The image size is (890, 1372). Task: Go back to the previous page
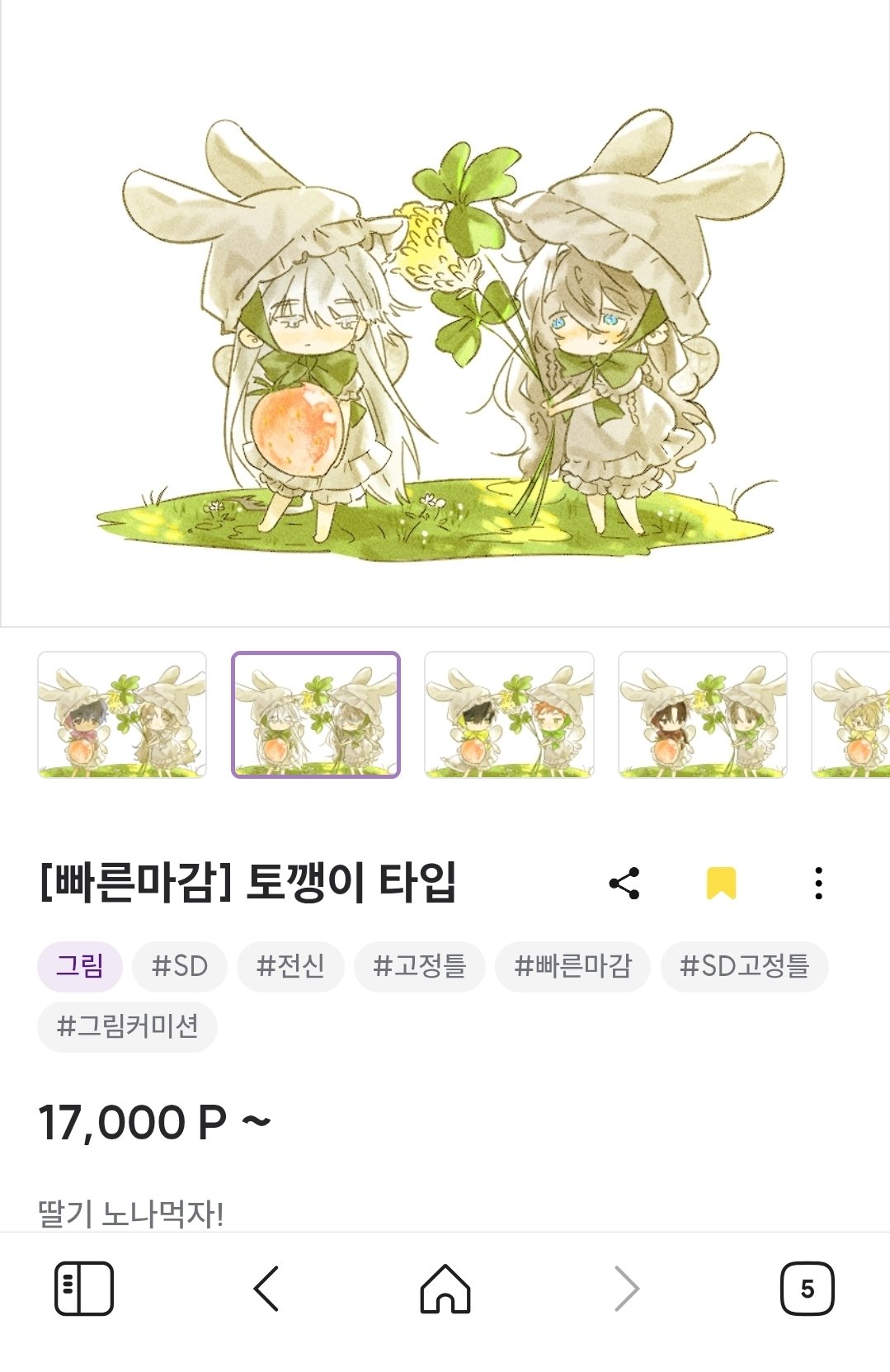(266, 1289)
